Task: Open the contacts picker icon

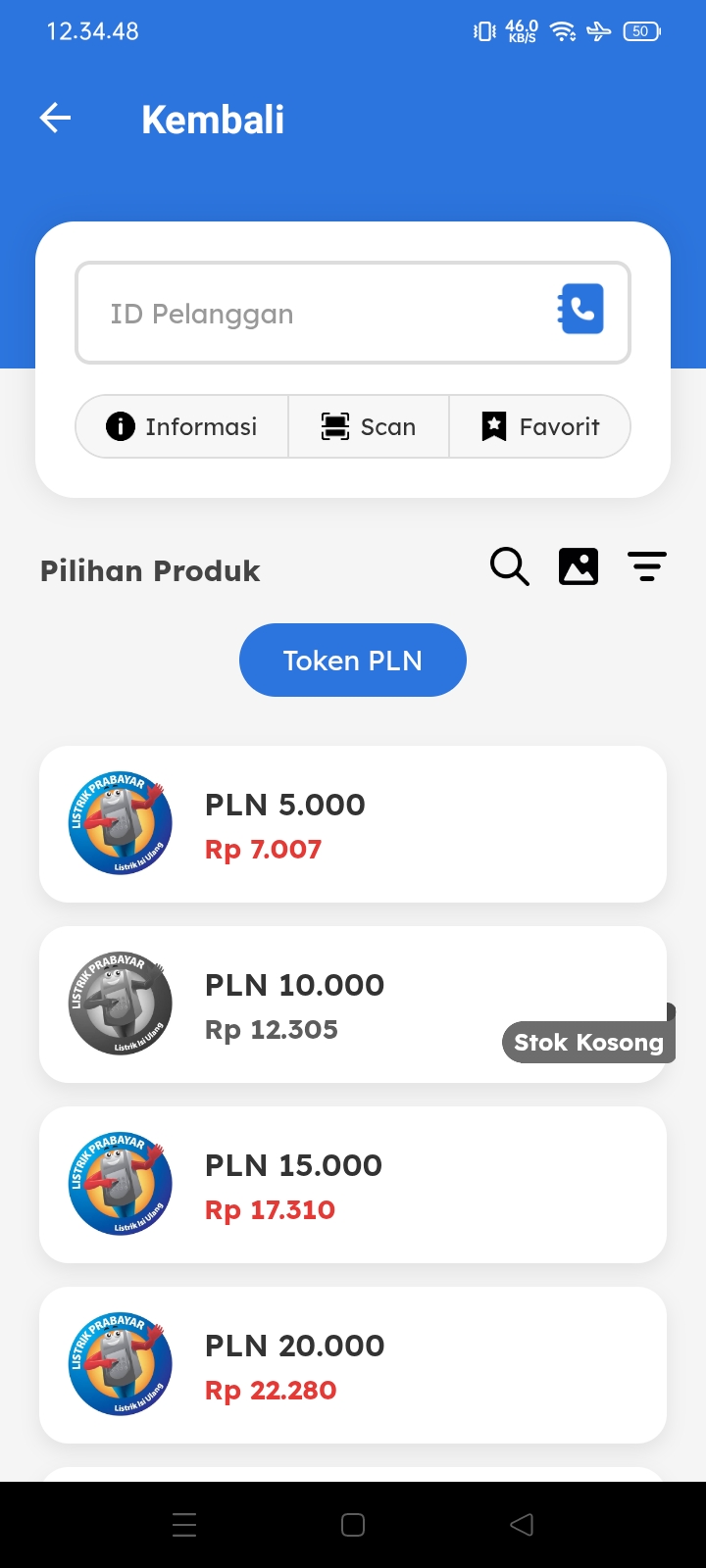Action: tap(581, 310)
